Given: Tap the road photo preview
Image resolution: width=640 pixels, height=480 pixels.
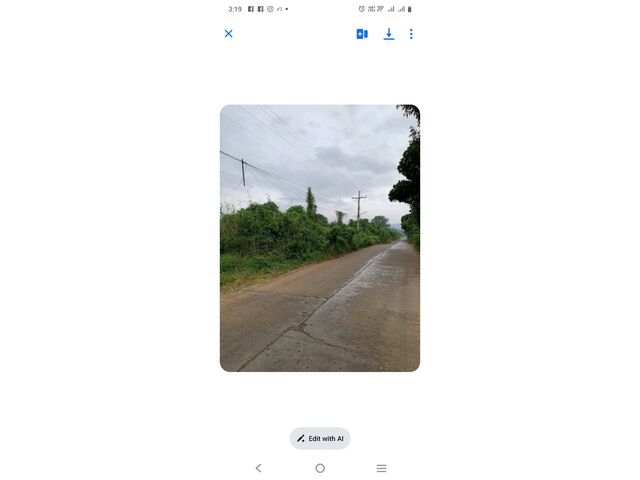Looking at the screenshot, I should 320,238.
